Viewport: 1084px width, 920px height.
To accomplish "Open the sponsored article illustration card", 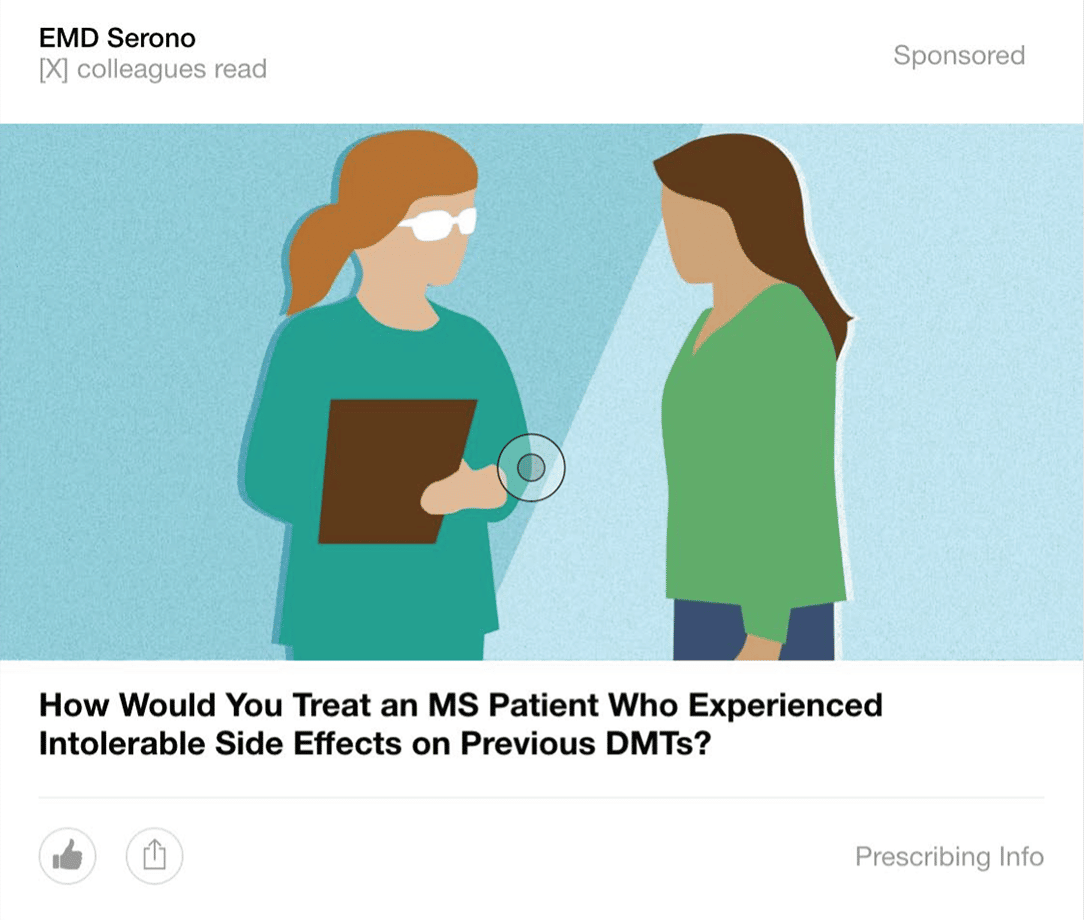I will tap(542, 392).
